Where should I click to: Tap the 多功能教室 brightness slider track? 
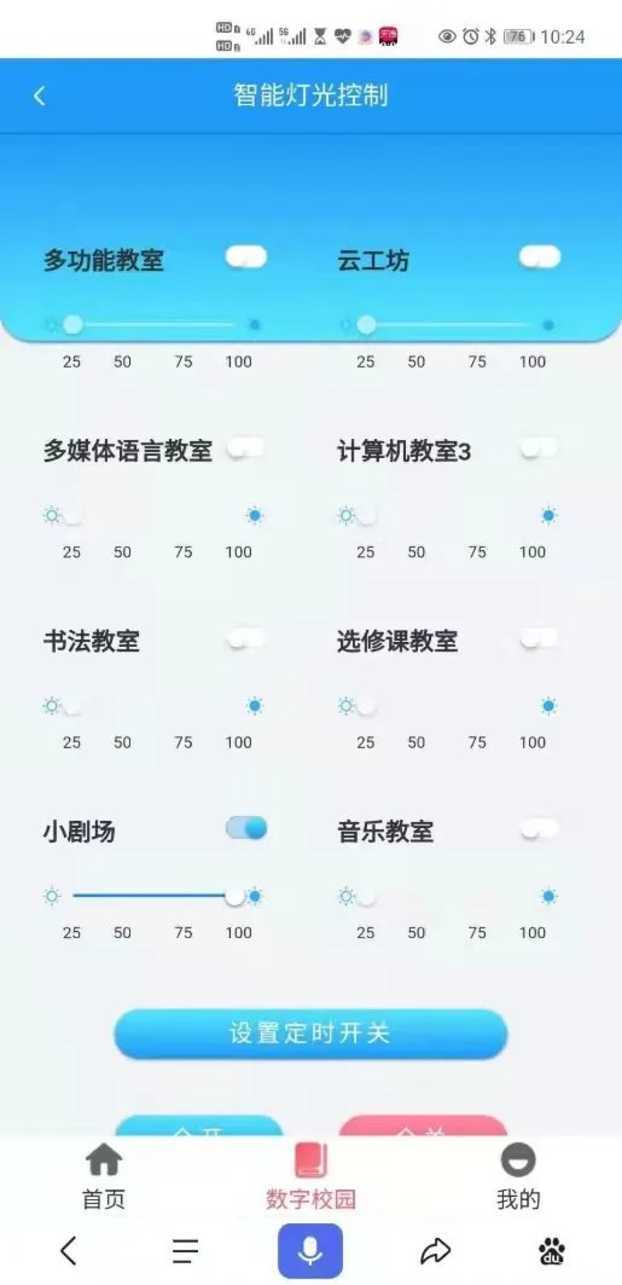click(x=150, y=325)
